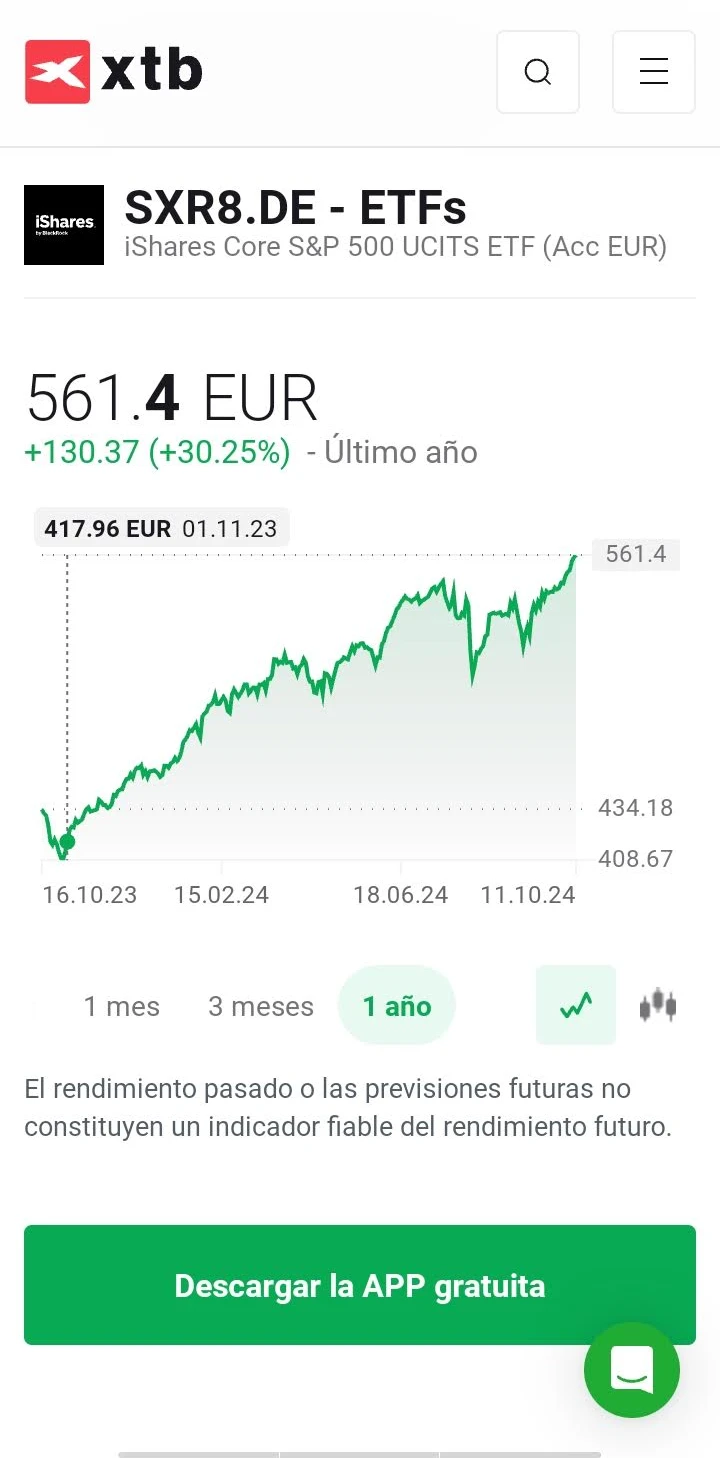
Task: Open the search icon
Action: (x=538, y=71)
